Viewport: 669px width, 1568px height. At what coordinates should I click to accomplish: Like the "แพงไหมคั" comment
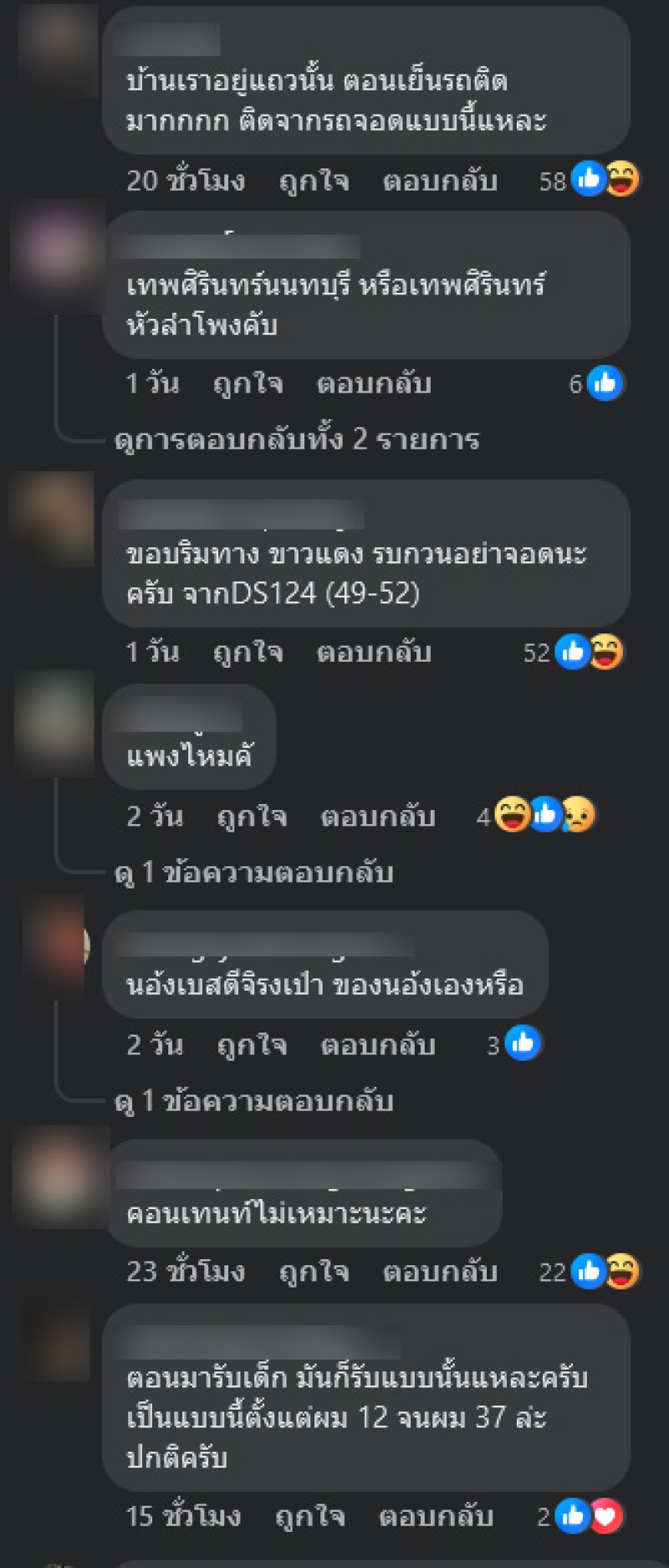(252, 816)
